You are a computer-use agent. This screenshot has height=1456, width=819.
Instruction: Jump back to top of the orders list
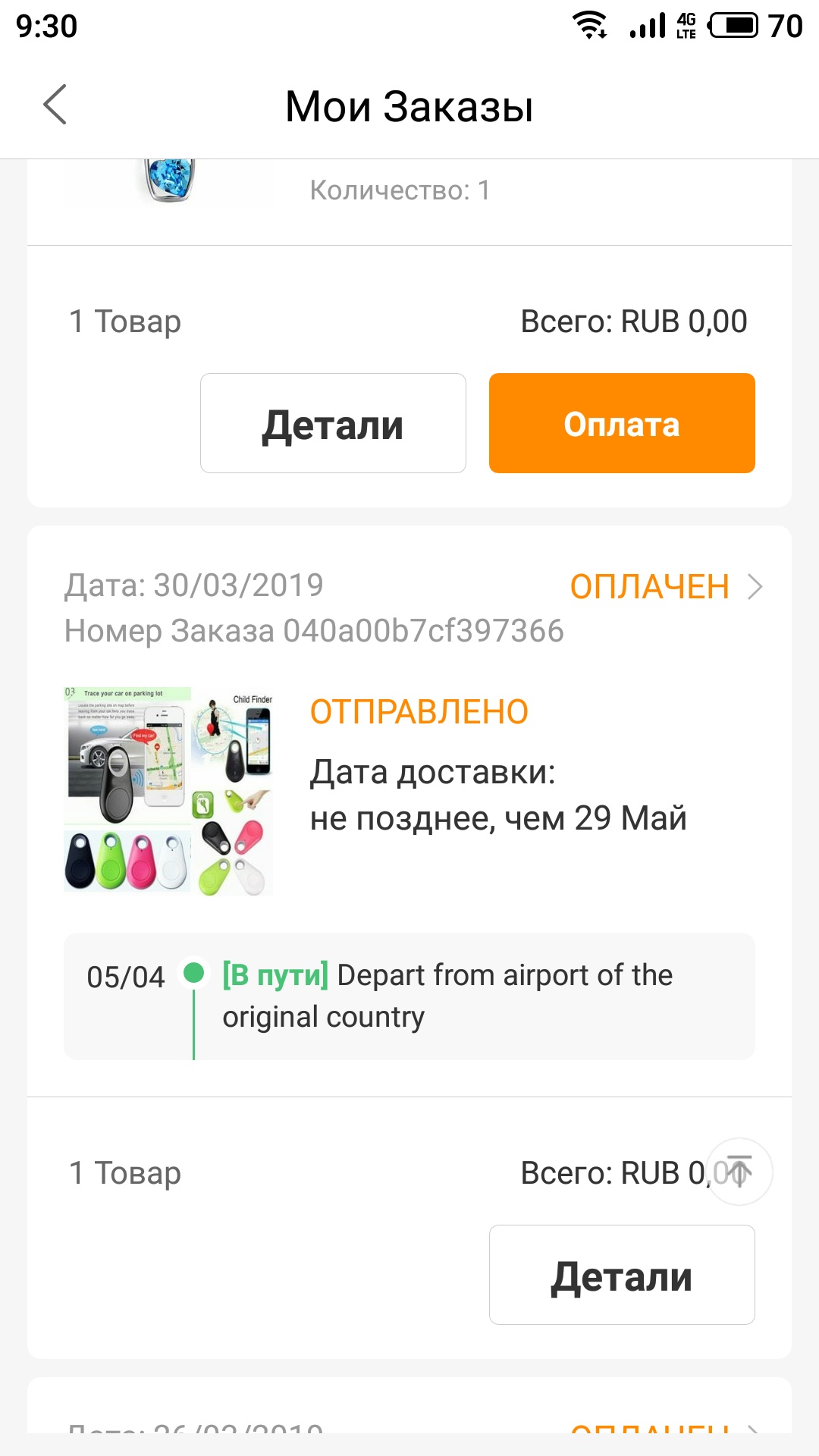click(739, 1172)
